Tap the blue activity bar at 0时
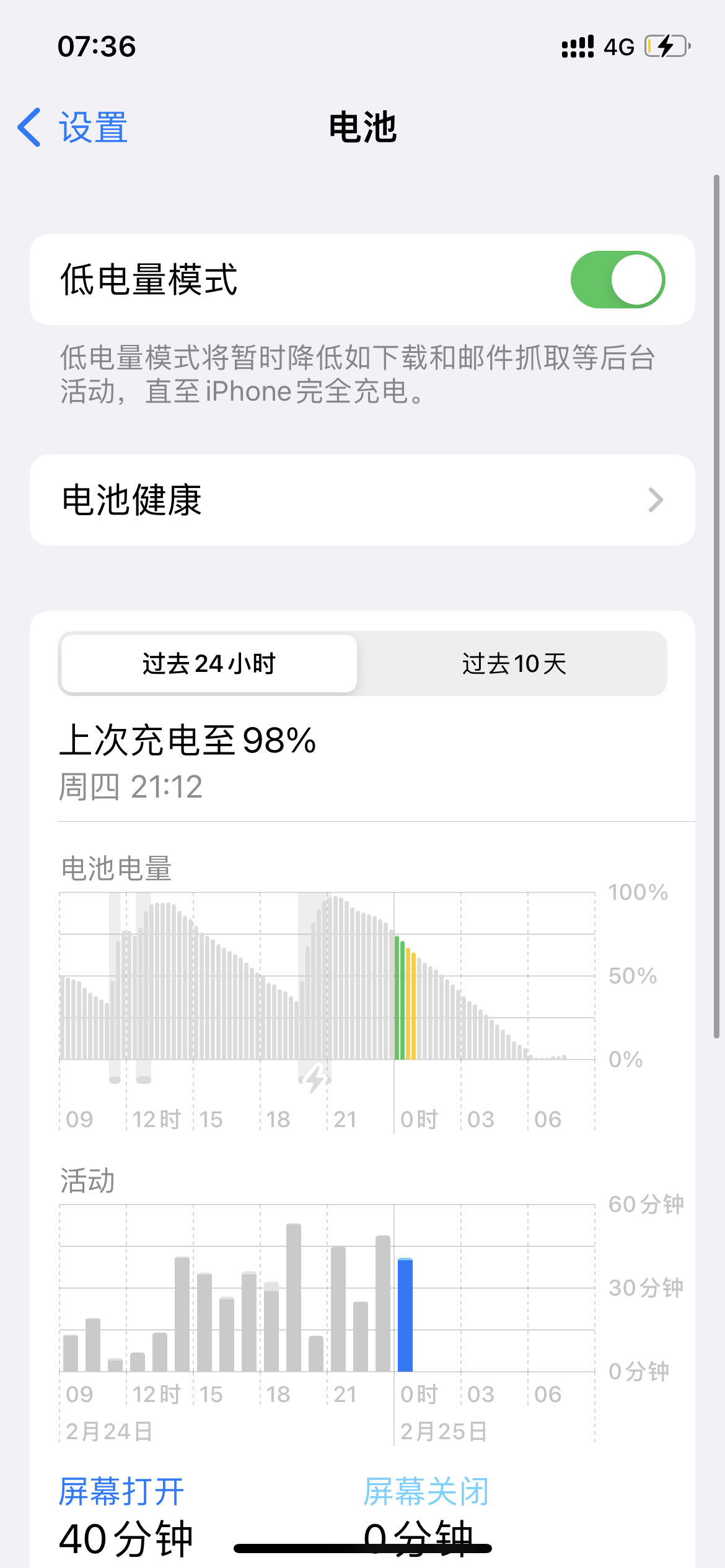 pyautogui.click(x=405, y=1315)
